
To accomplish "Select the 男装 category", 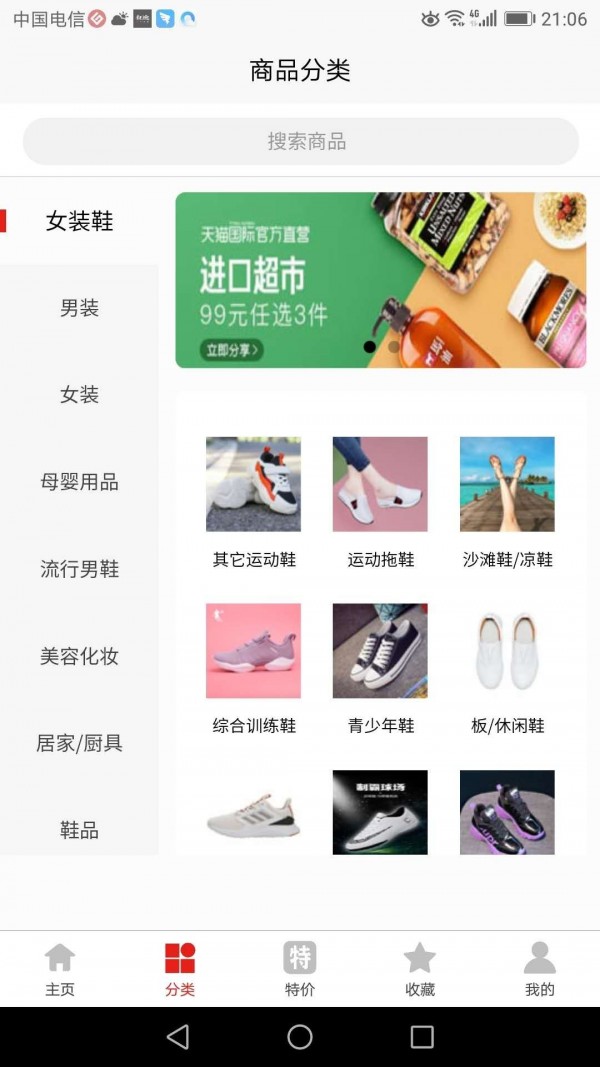I will [79, 308].
